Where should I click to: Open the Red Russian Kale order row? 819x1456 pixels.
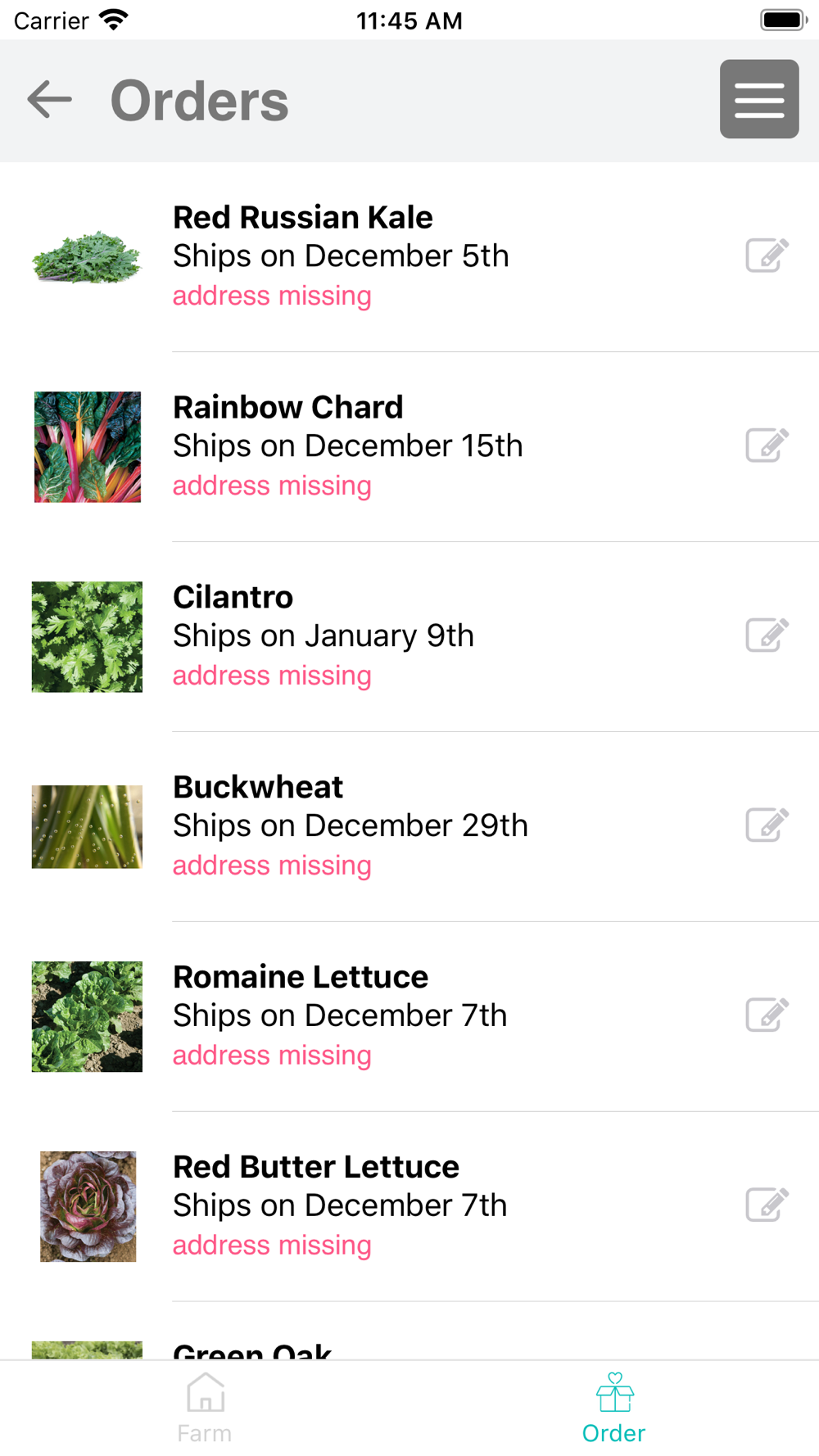click(x=409, y=257)
